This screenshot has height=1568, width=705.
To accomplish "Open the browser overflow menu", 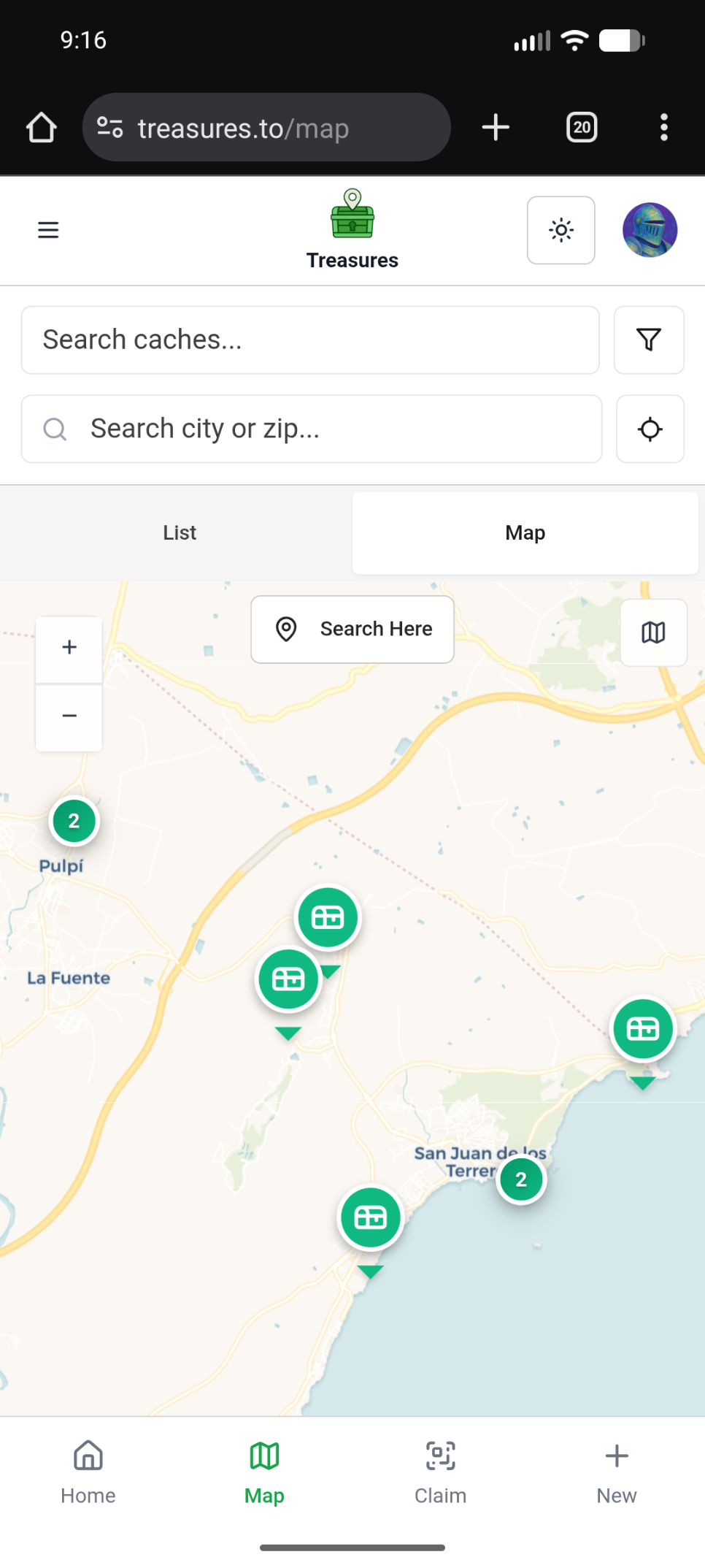I will (x=663, y=128).
